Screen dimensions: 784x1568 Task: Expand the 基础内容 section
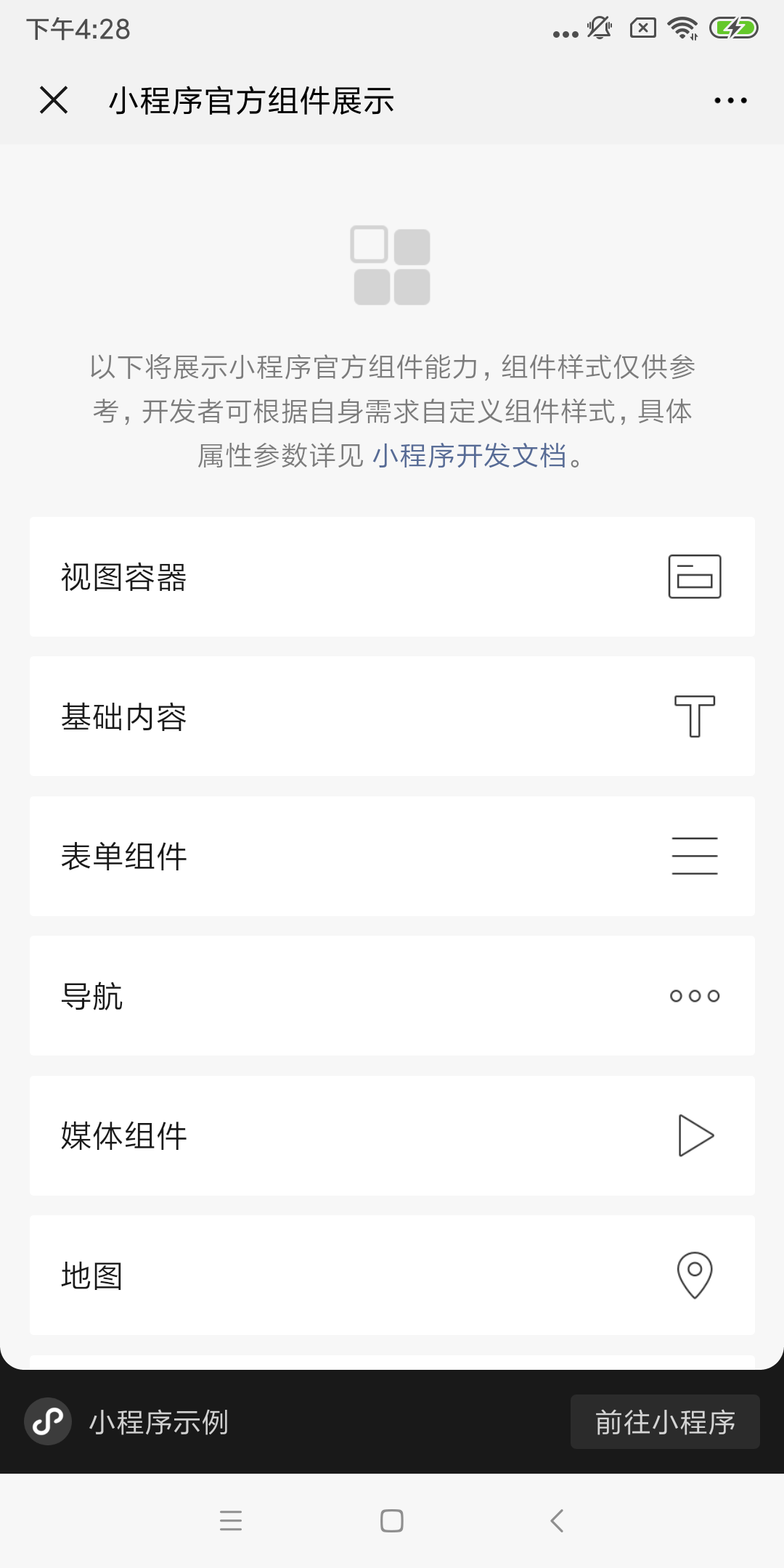click(392, 716)
